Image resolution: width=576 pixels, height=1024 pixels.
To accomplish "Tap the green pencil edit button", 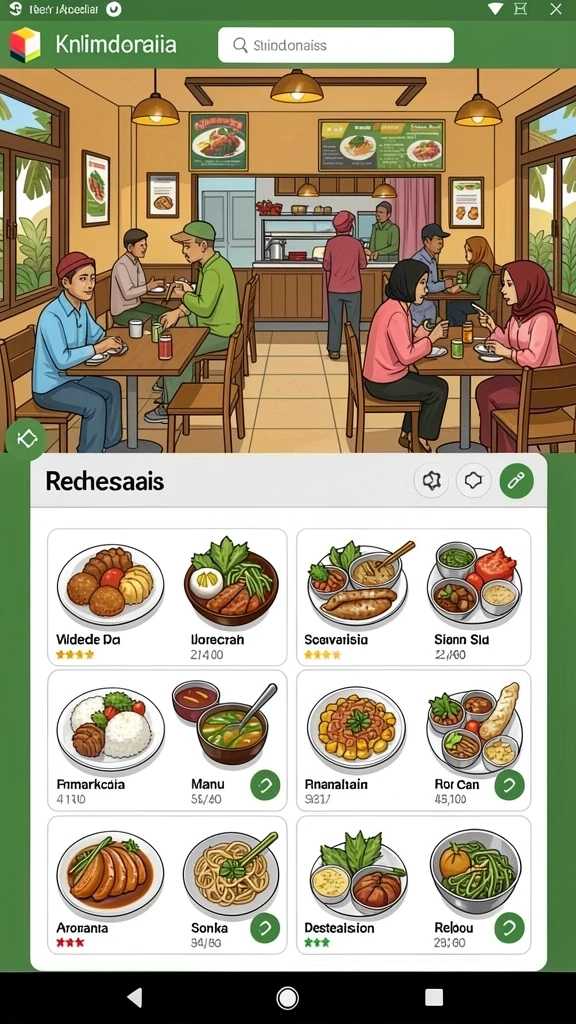I will click(516, 481).
